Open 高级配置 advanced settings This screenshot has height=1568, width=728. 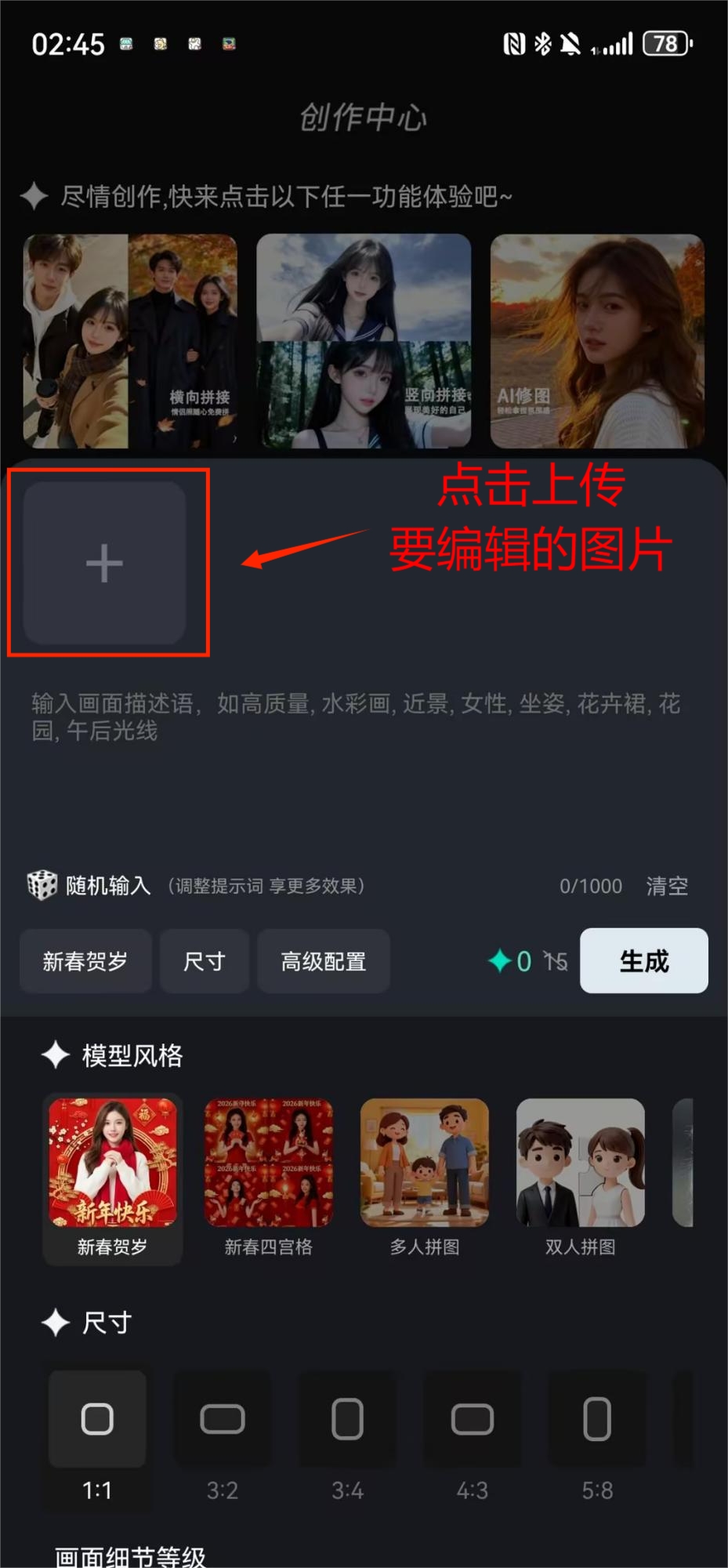click(324, 961)
